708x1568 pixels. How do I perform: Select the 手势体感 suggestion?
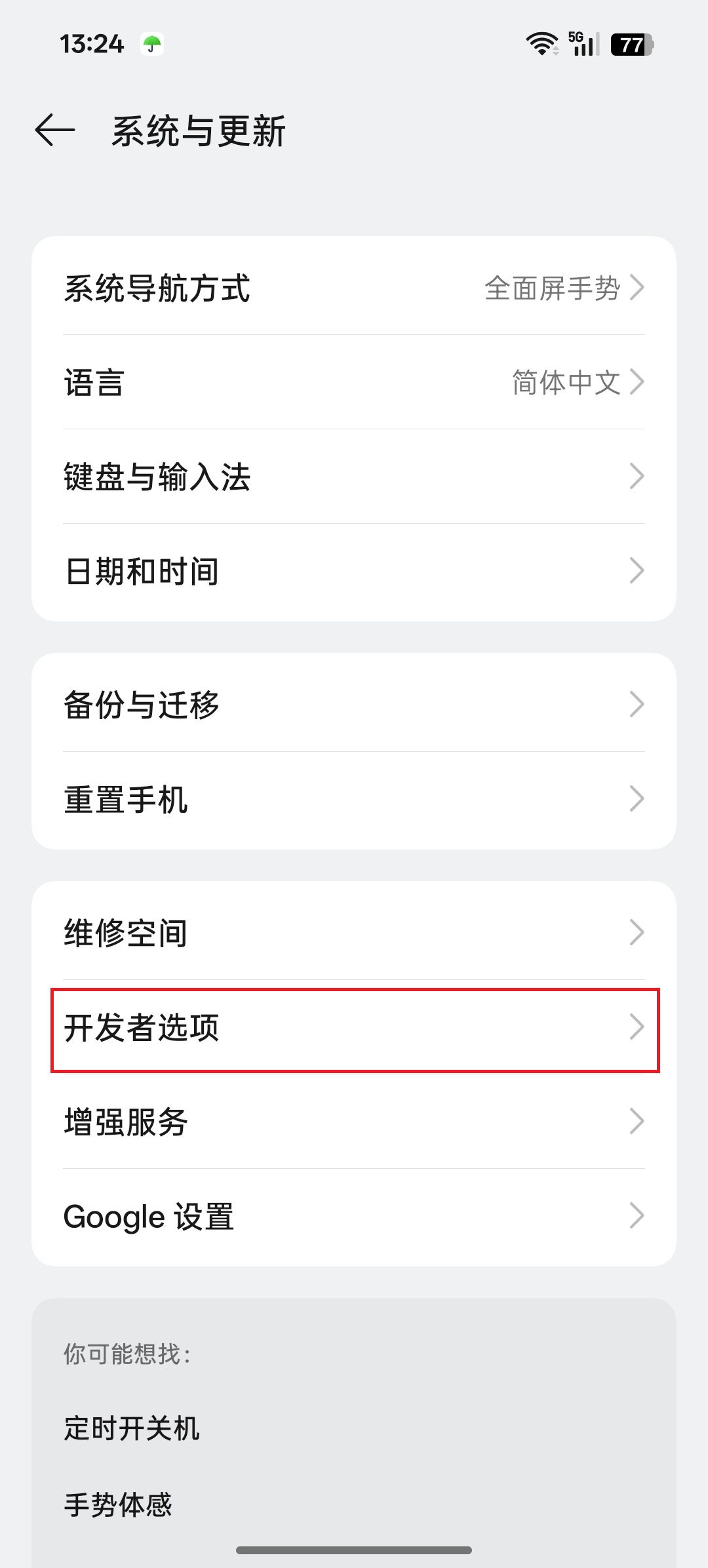(118, 1504)
